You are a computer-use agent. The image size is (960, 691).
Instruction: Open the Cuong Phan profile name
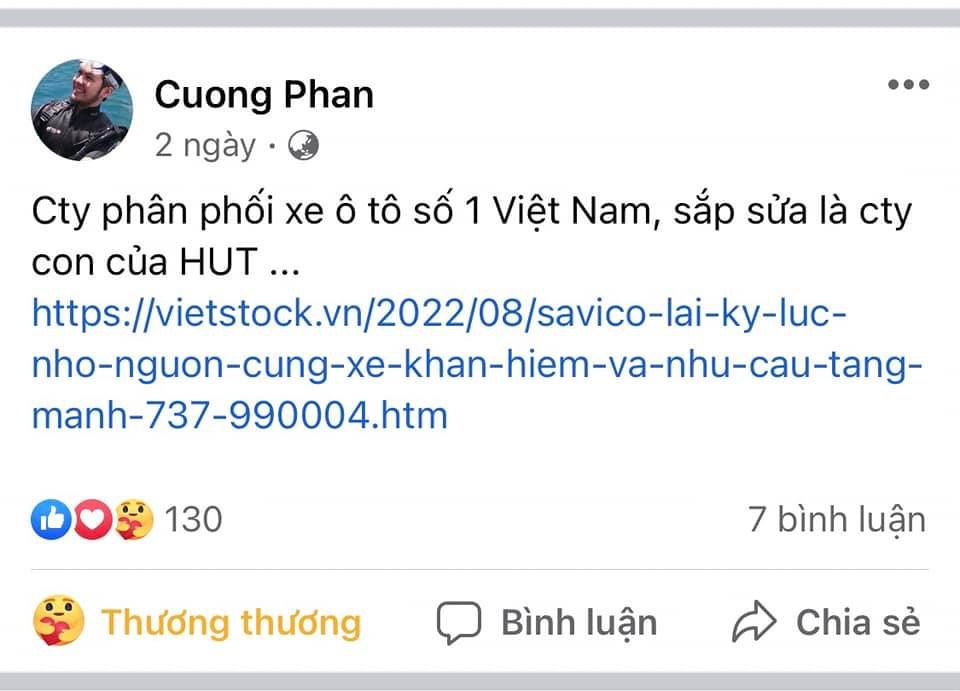(264, 95)
